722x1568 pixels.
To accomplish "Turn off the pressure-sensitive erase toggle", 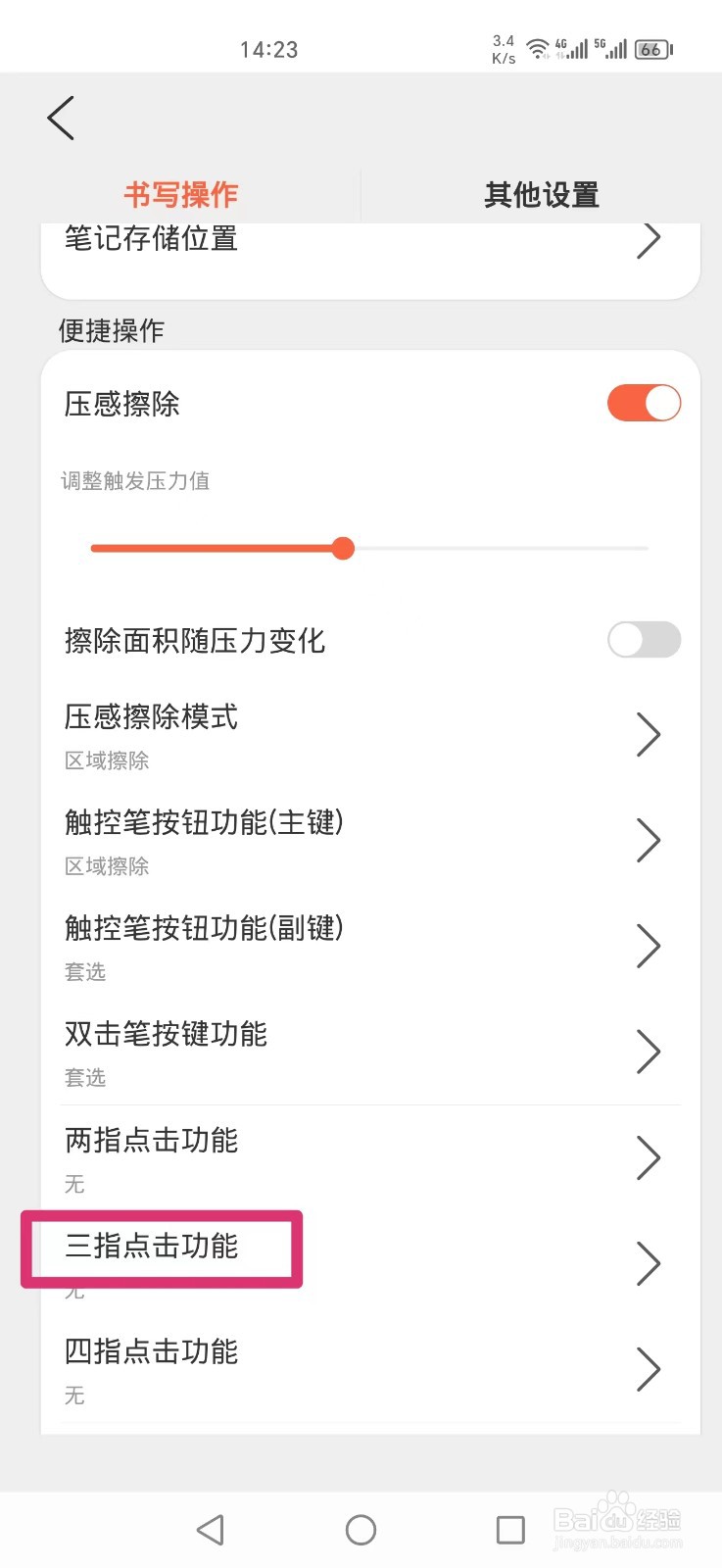I will 643,403.
